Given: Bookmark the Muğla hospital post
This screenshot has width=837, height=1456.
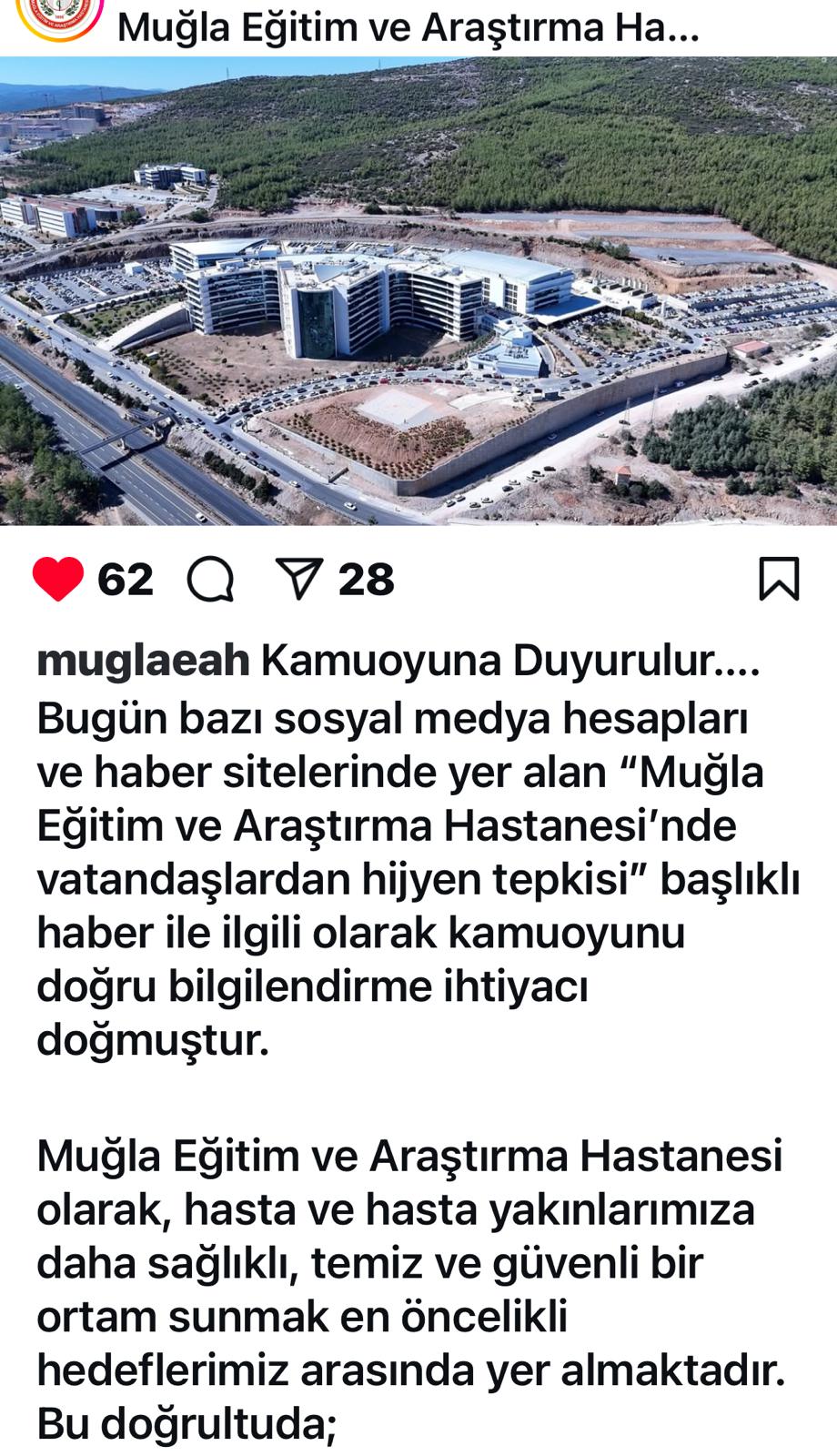Looking at the screenshot, I should pyautogui.click(x=779, y=580).
